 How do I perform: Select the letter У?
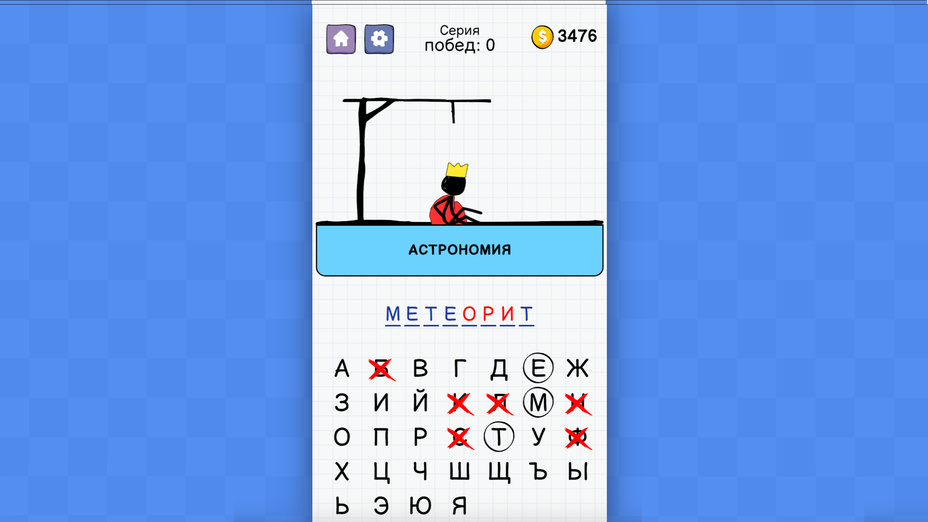pyautogui.click(x=538, y=437)
